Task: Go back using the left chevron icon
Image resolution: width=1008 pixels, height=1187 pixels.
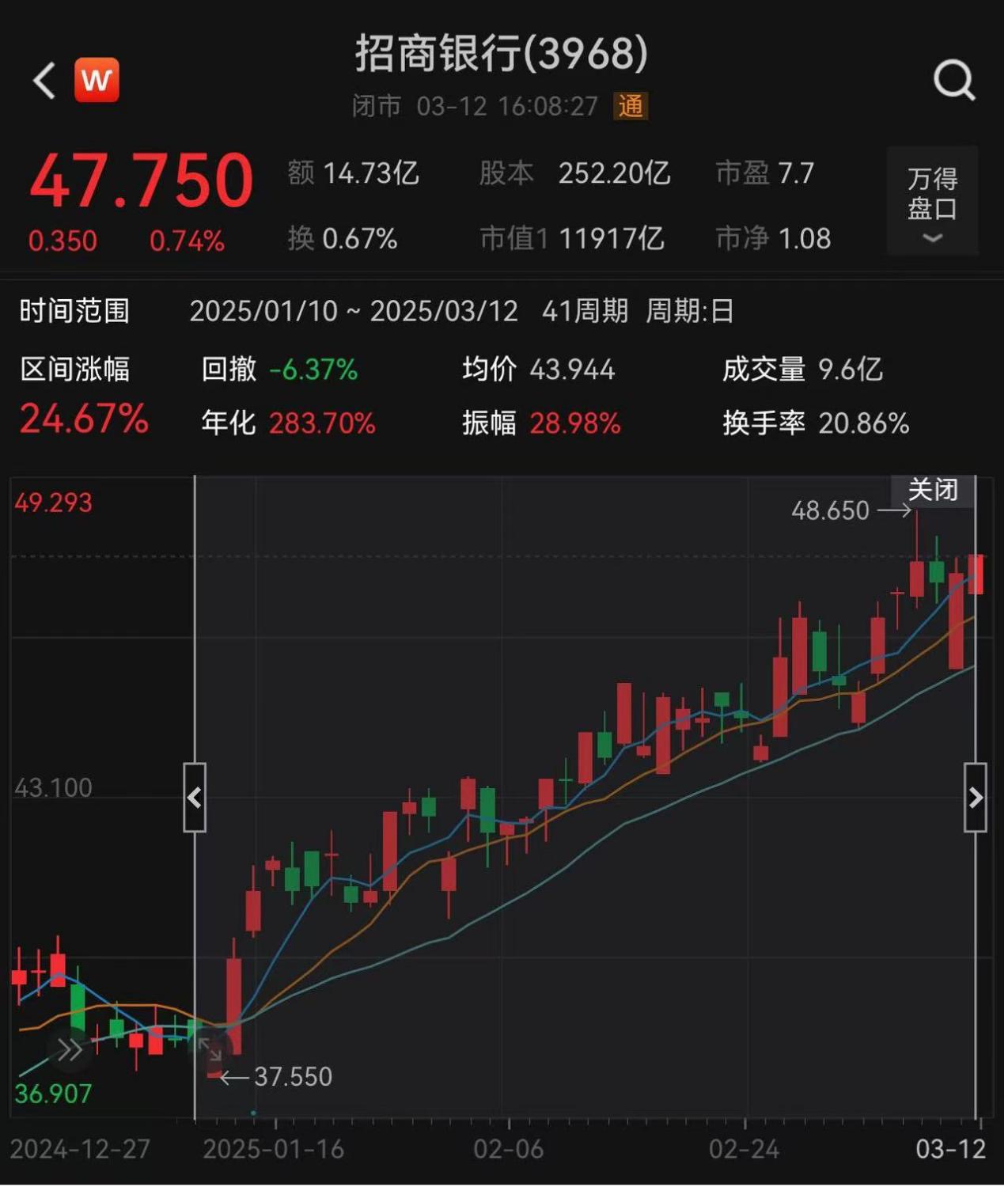Action: click(x=44, y=81)
